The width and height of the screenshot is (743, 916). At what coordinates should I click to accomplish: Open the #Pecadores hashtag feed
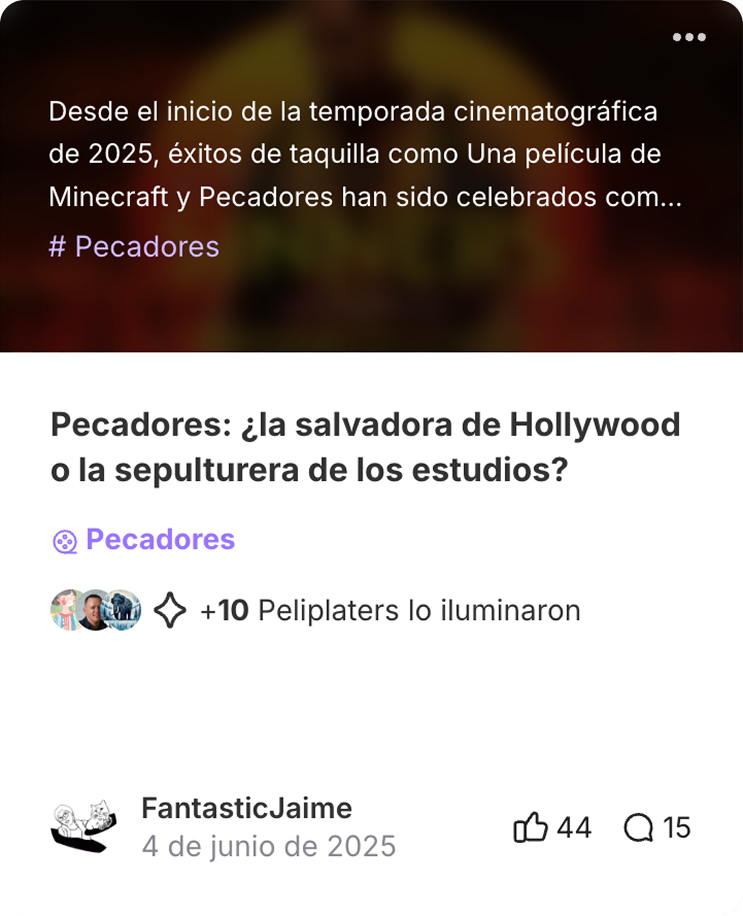[133, 246]
